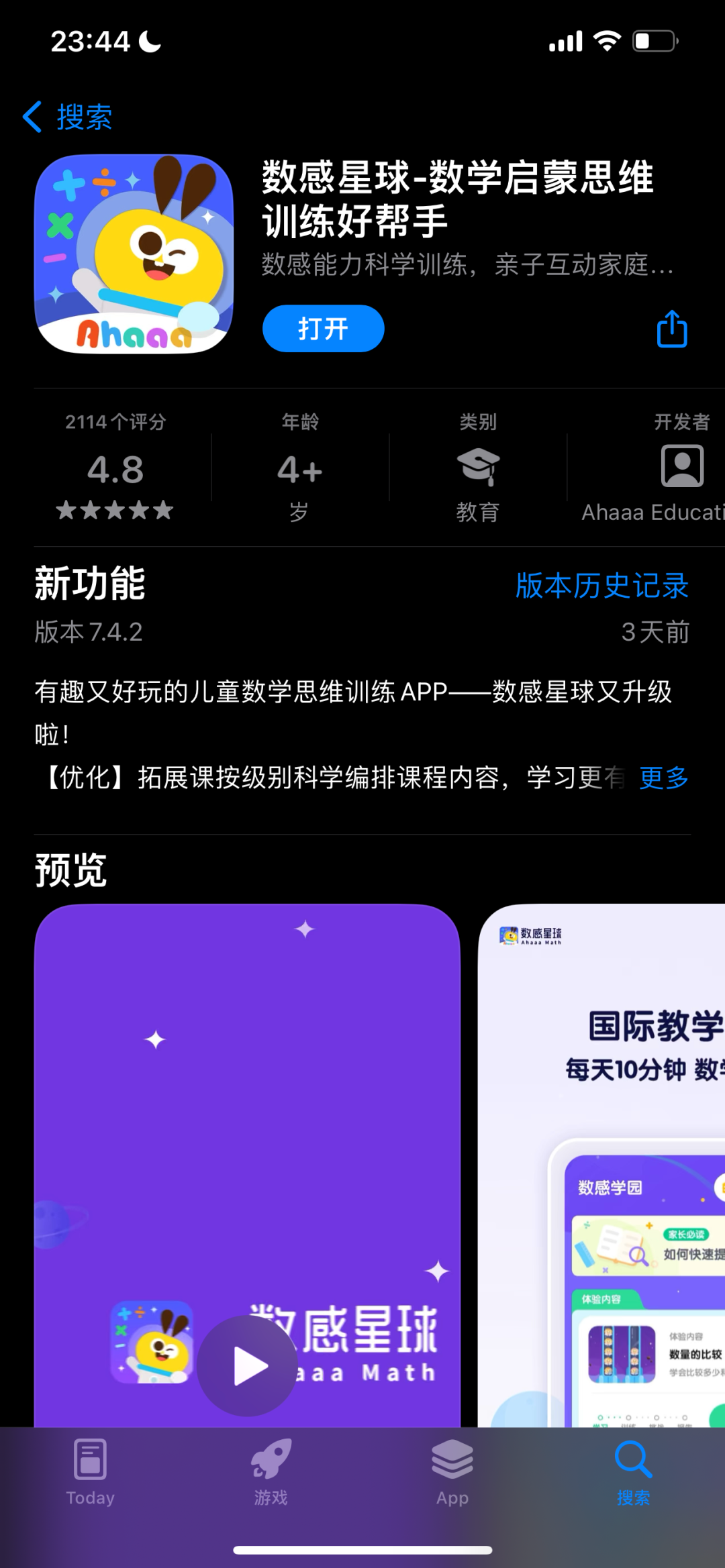This screenshot has width=725, height=1568.
Task: Switch to the App tab
Action: (452, 1472)
